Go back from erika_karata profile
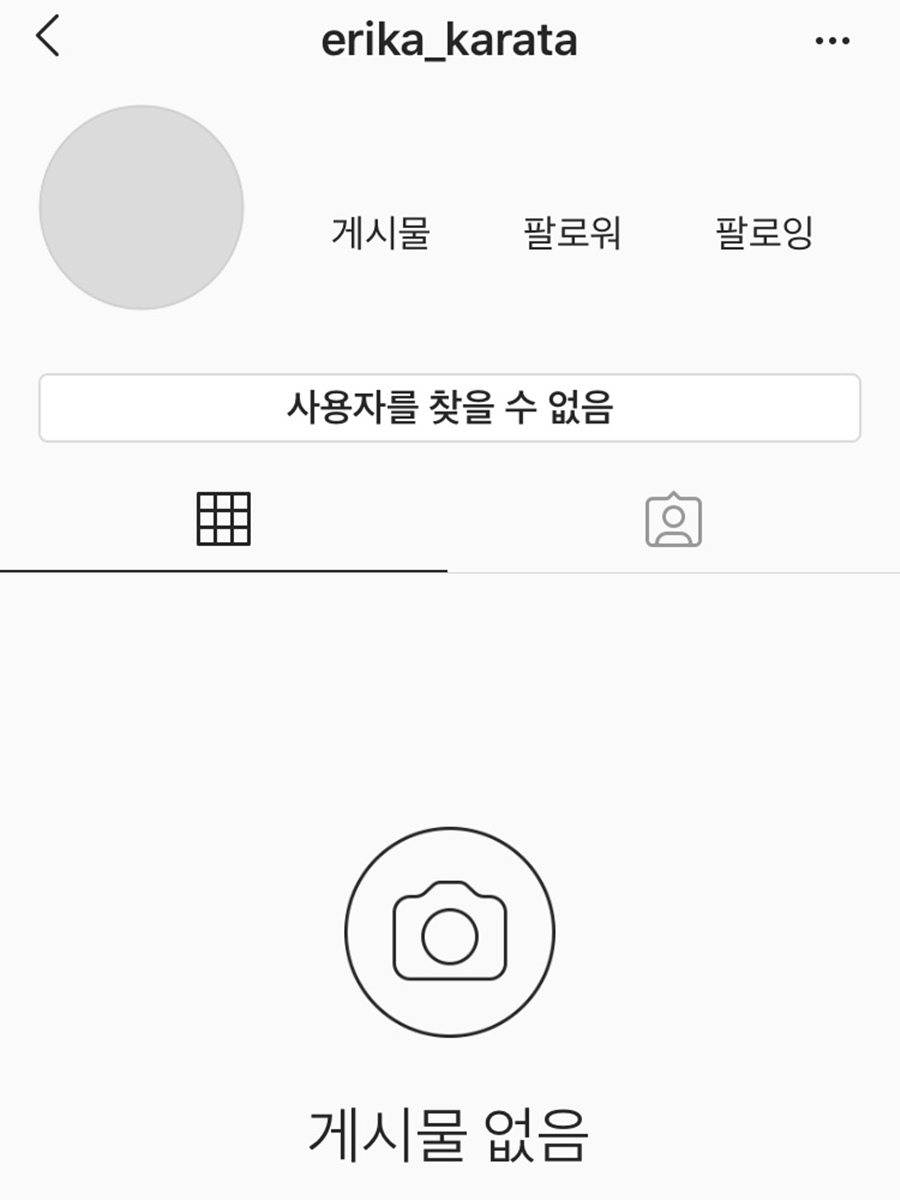This screenshot has width=900, height=1200. (48, 39)
